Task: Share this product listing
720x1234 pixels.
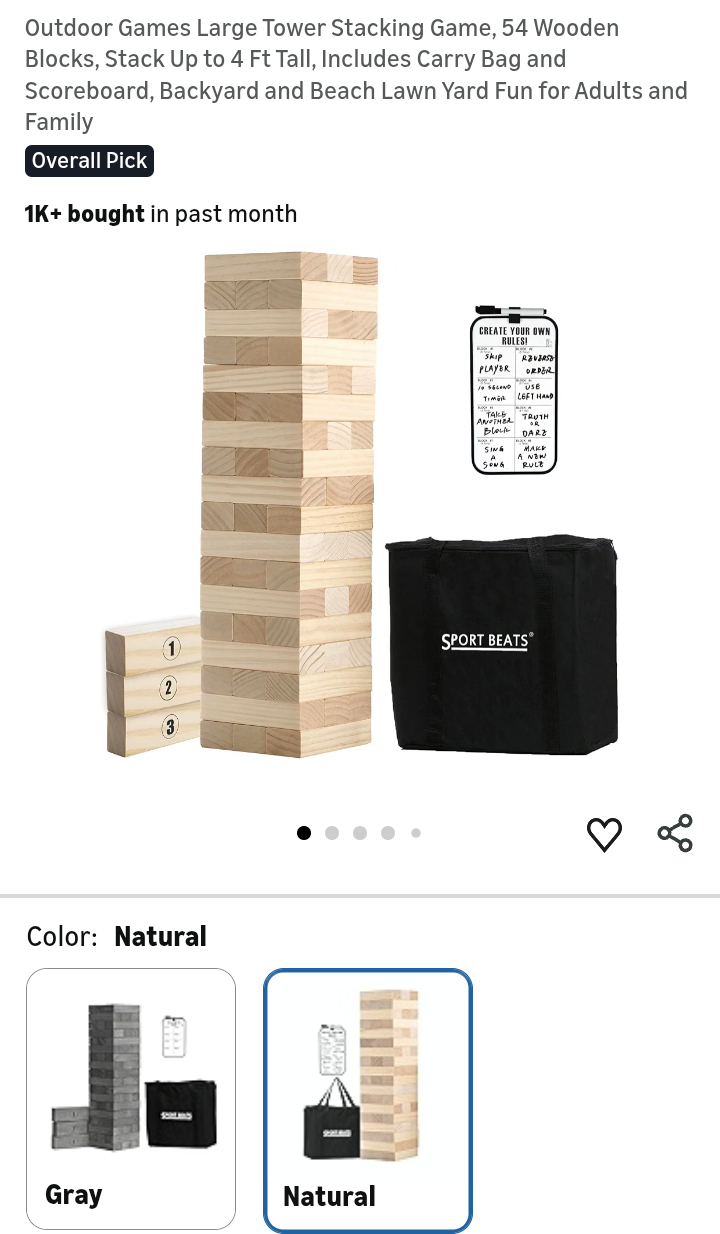Action: click(x=675, y=833)
